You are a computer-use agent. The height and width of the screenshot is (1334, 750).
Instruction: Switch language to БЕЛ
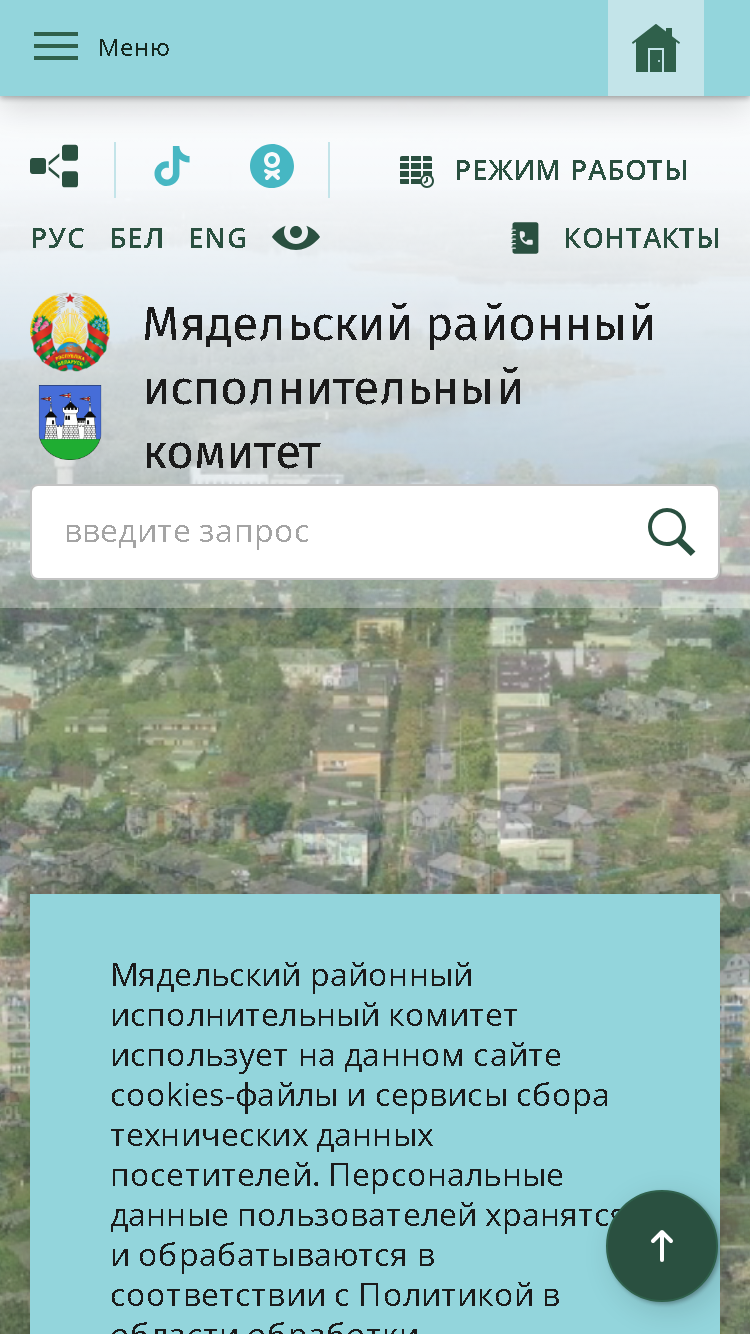[x=137, y=238]
